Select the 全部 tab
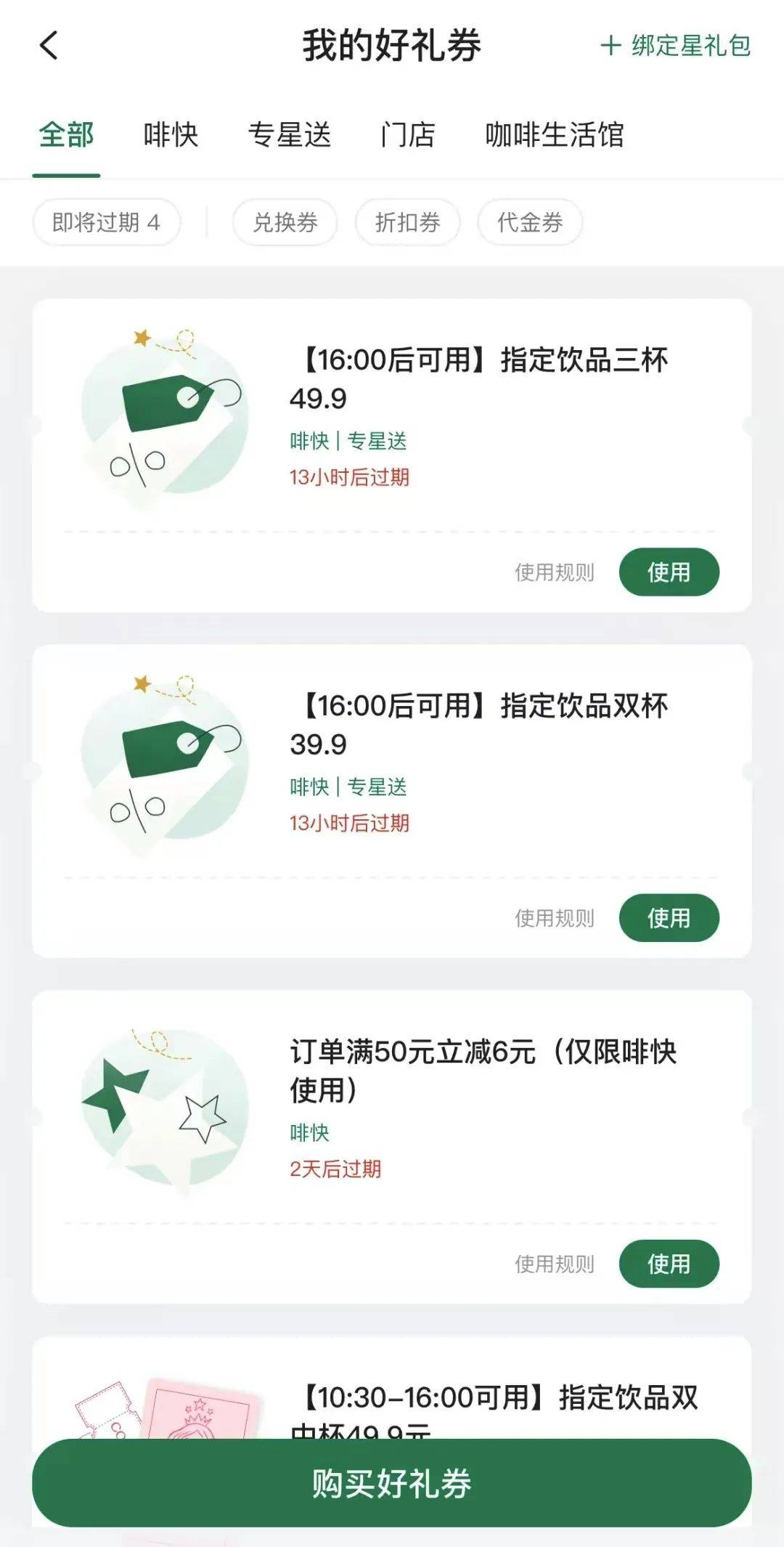This screenshot has height=1547, width=784. 66,135
